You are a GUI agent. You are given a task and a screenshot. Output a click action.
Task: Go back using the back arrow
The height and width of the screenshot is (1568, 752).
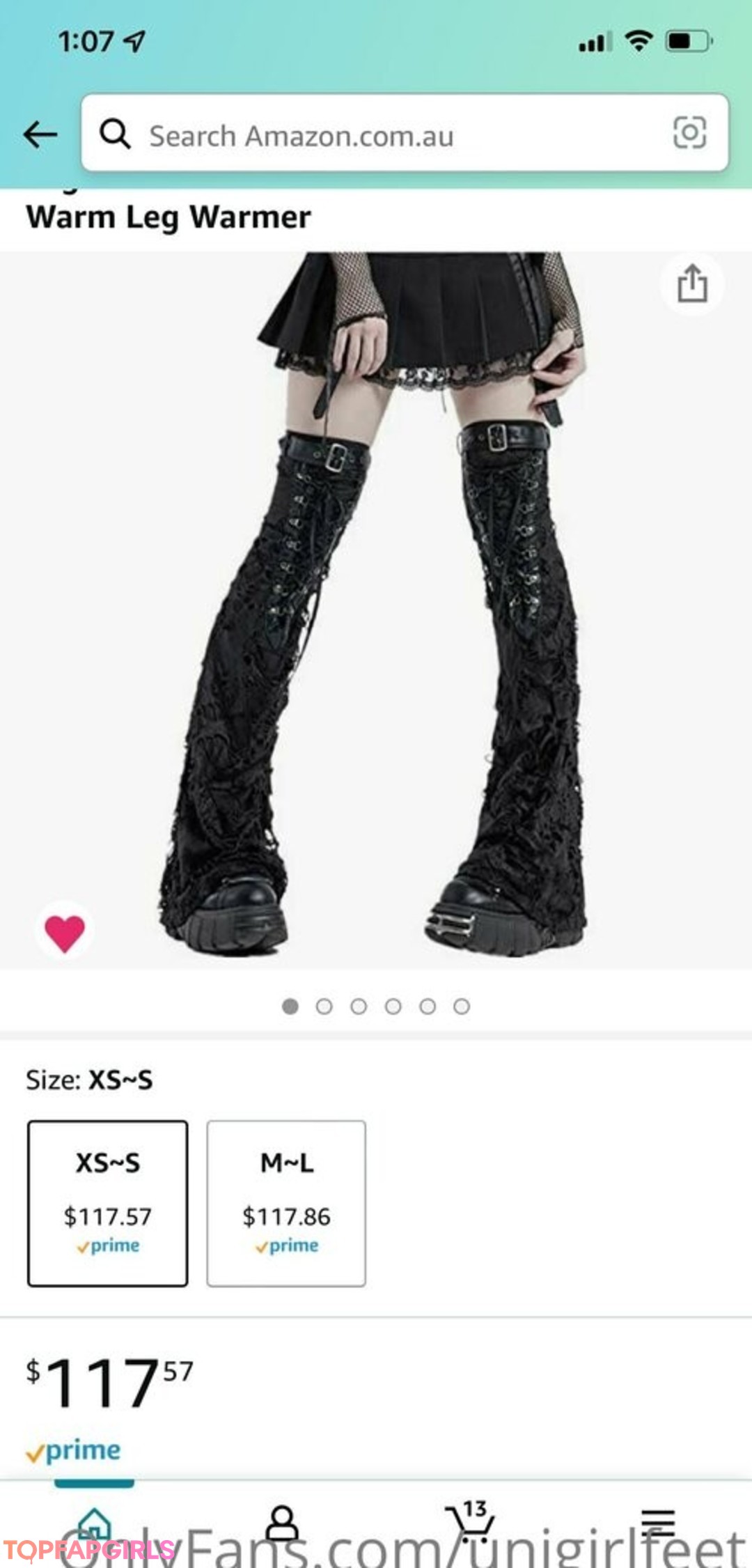40,134
